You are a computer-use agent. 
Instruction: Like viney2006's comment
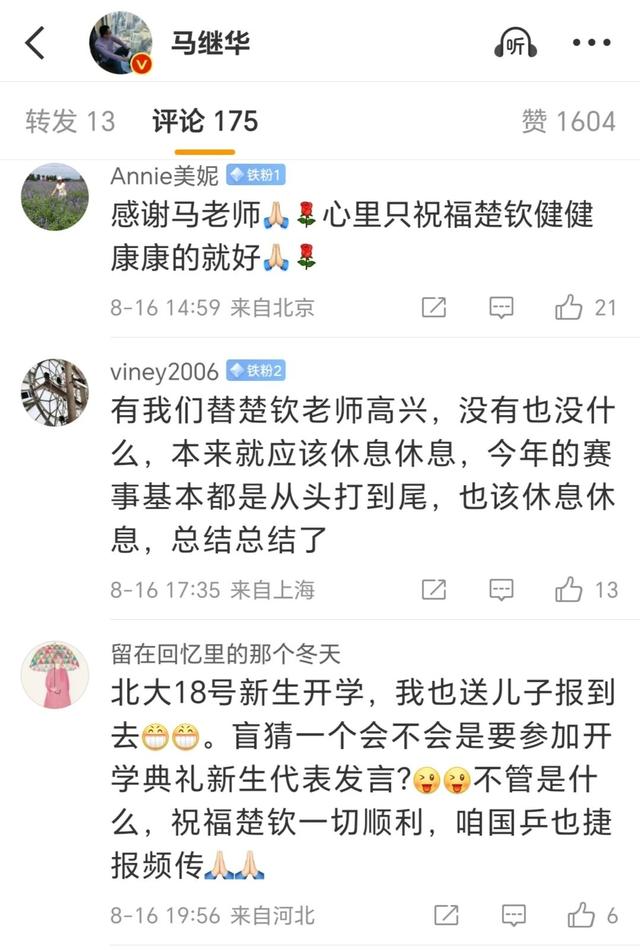(x=570, y=589)
